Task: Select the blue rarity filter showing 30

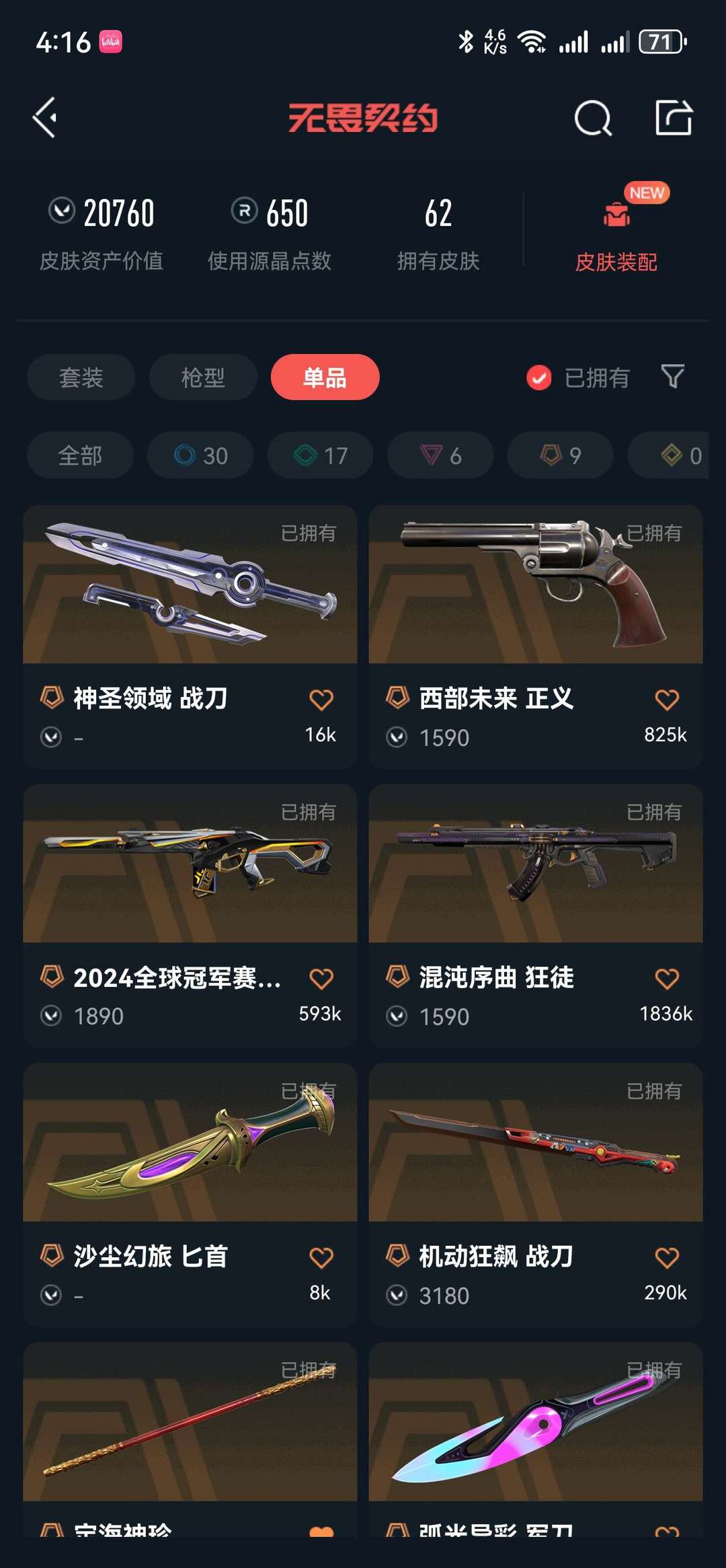Action: (x=199, y=455)
